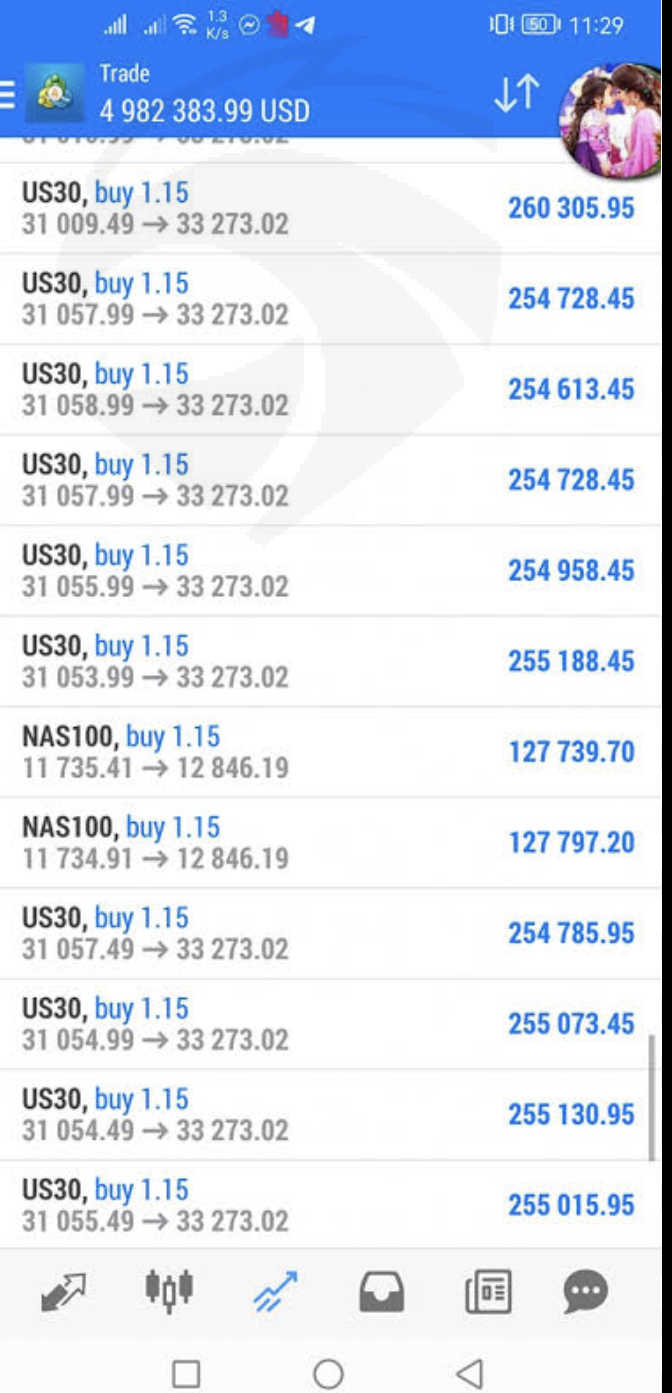
Task: Tap US30 position opened at 31 053.99
Action: pos(328,661)
